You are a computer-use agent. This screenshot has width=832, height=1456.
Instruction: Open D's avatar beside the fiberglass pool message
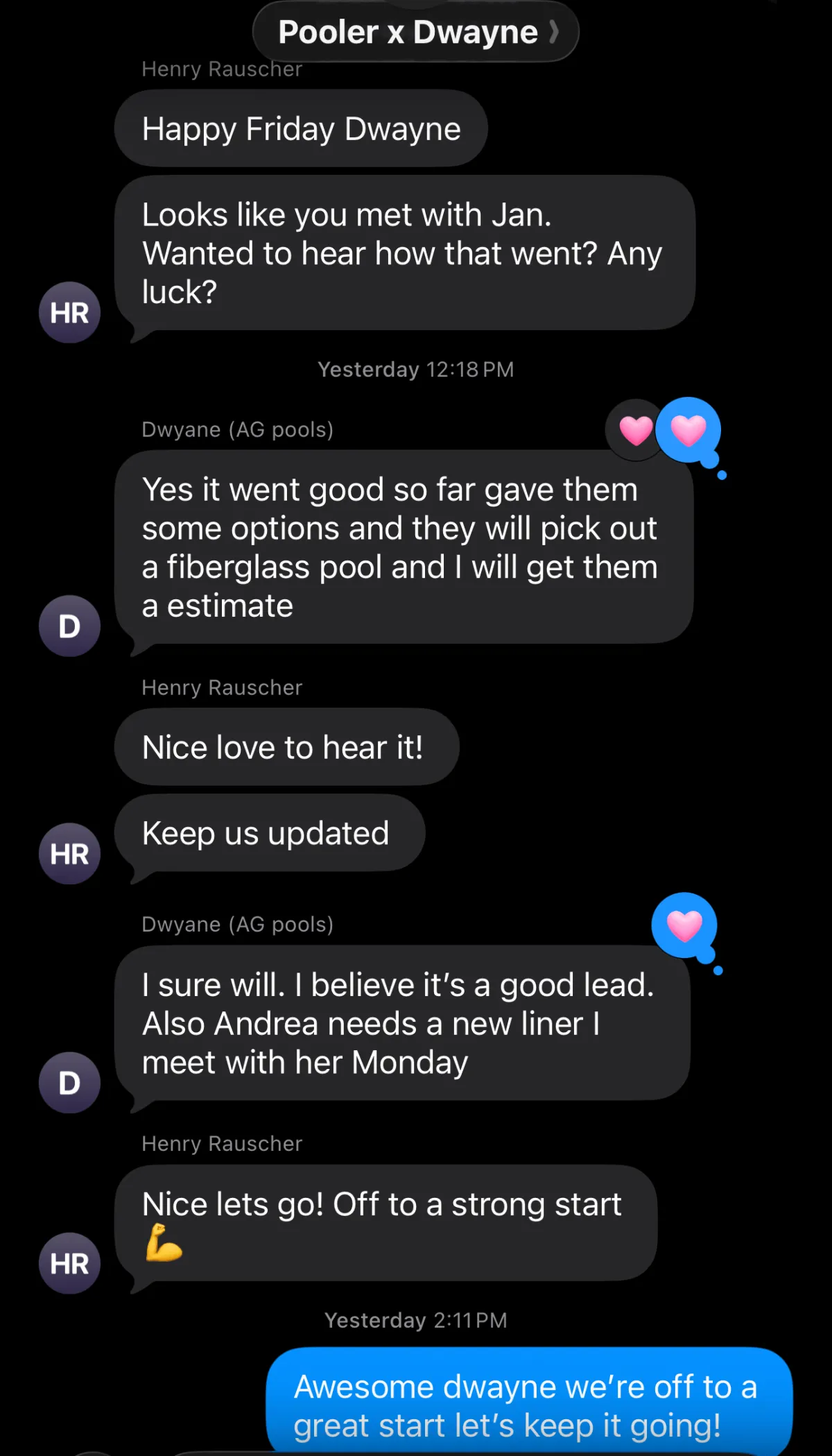point(69,626)
